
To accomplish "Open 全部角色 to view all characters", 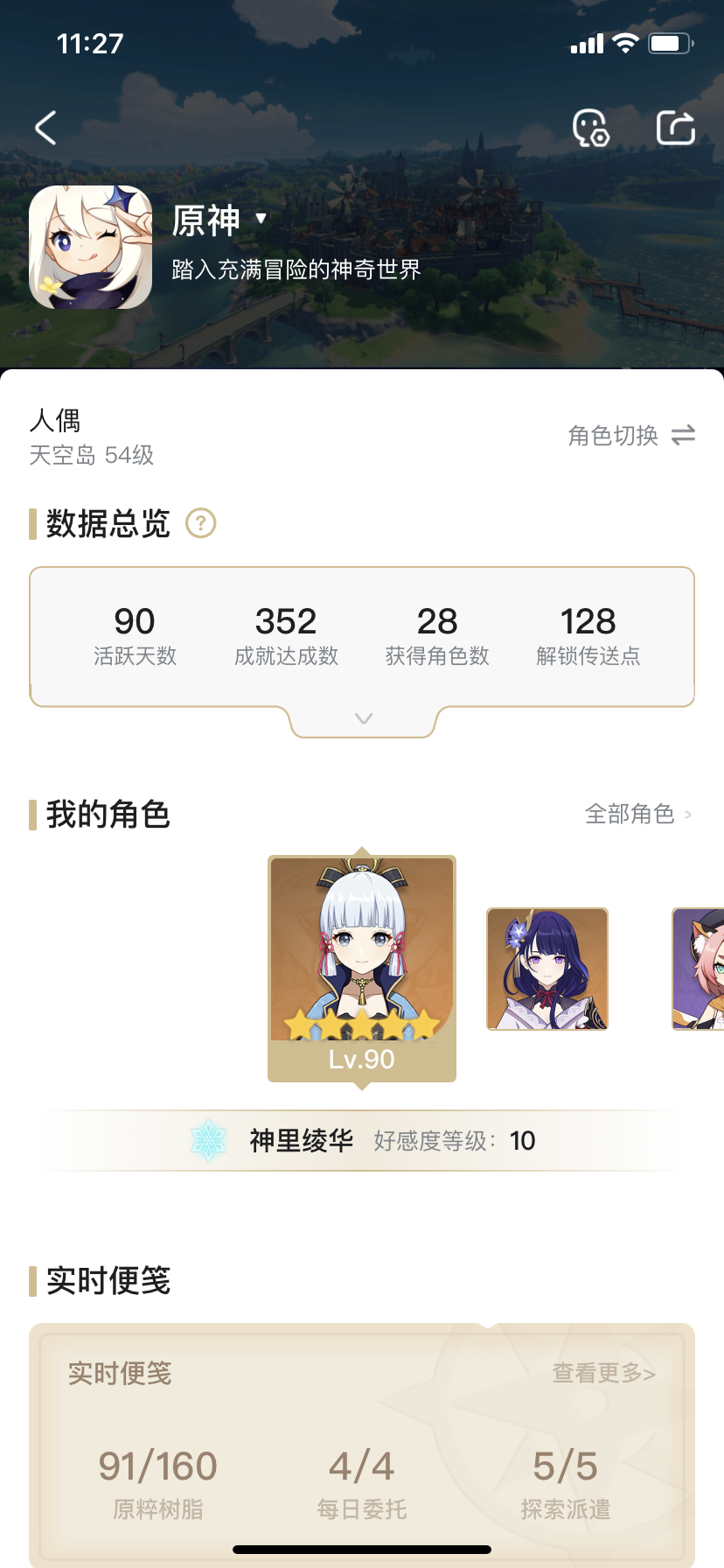I will pyautogui.click(x=637, y=815).
